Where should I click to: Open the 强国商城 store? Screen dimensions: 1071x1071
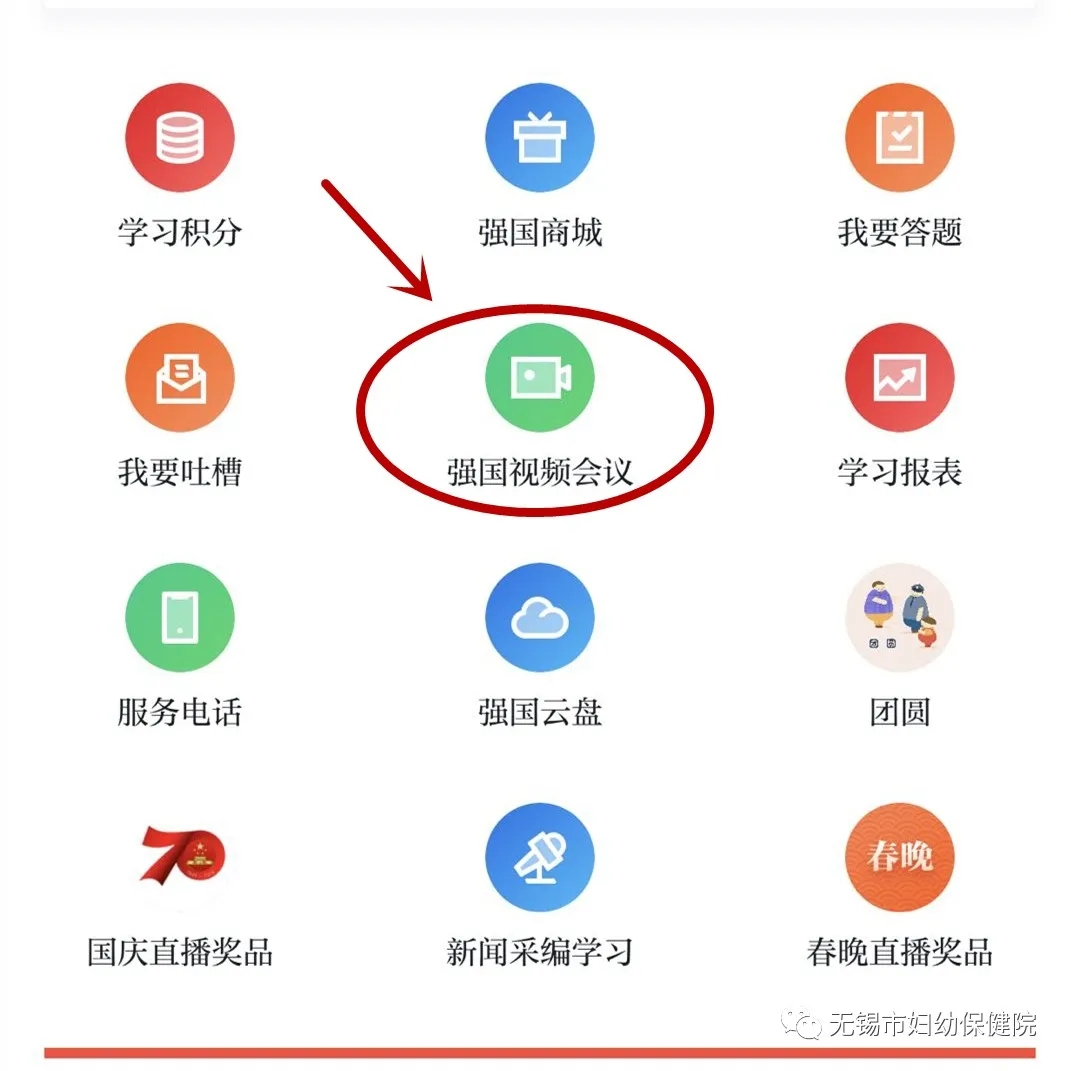[540, 138]
